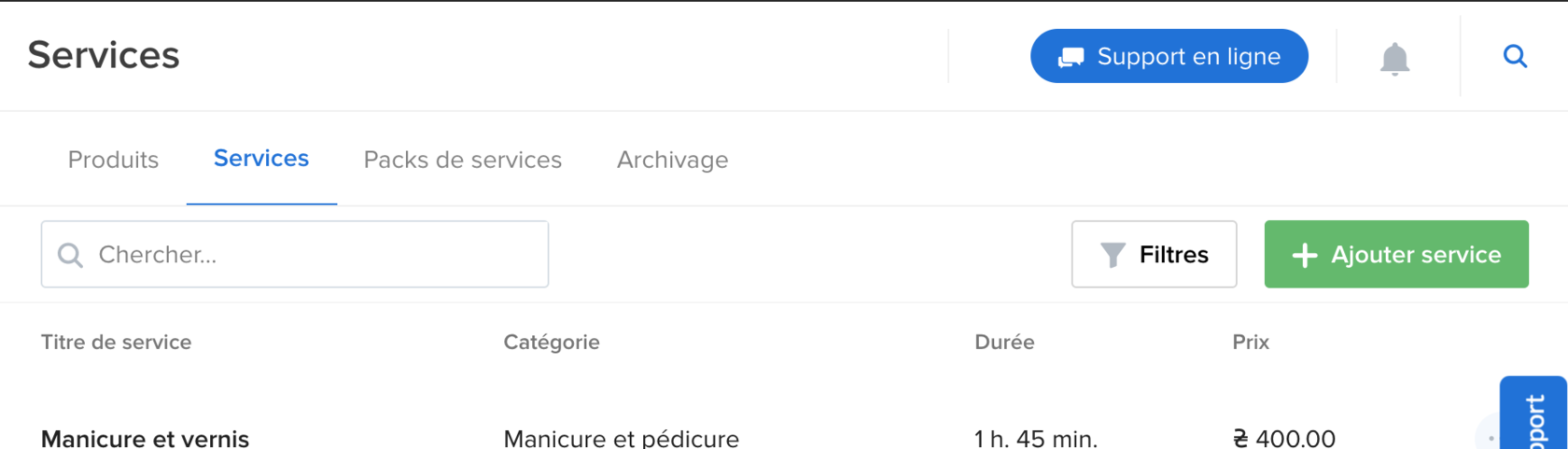Open the side support tab
Screen dimensions: 1568x449
coord(1533,417)
